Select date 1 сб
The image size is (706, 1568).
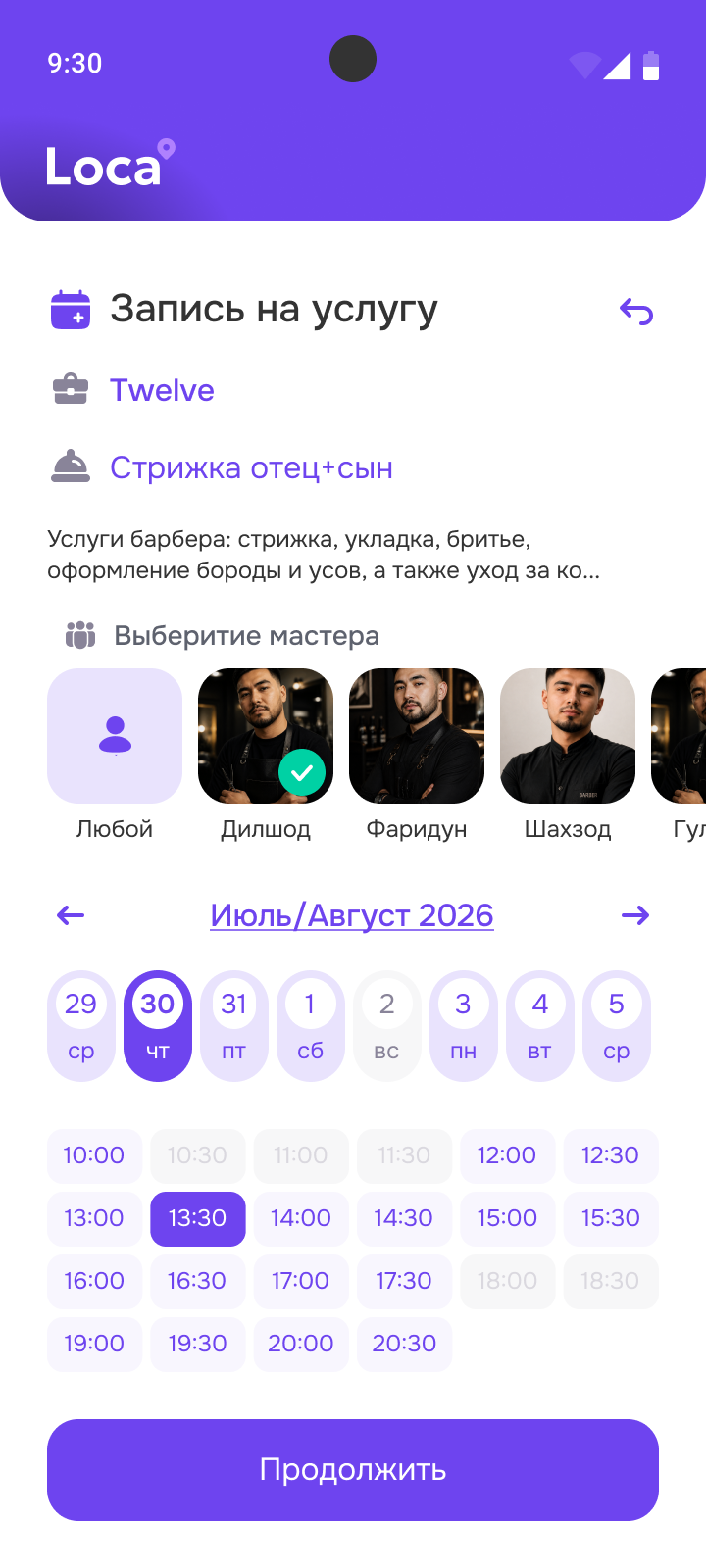point(311,1026)
